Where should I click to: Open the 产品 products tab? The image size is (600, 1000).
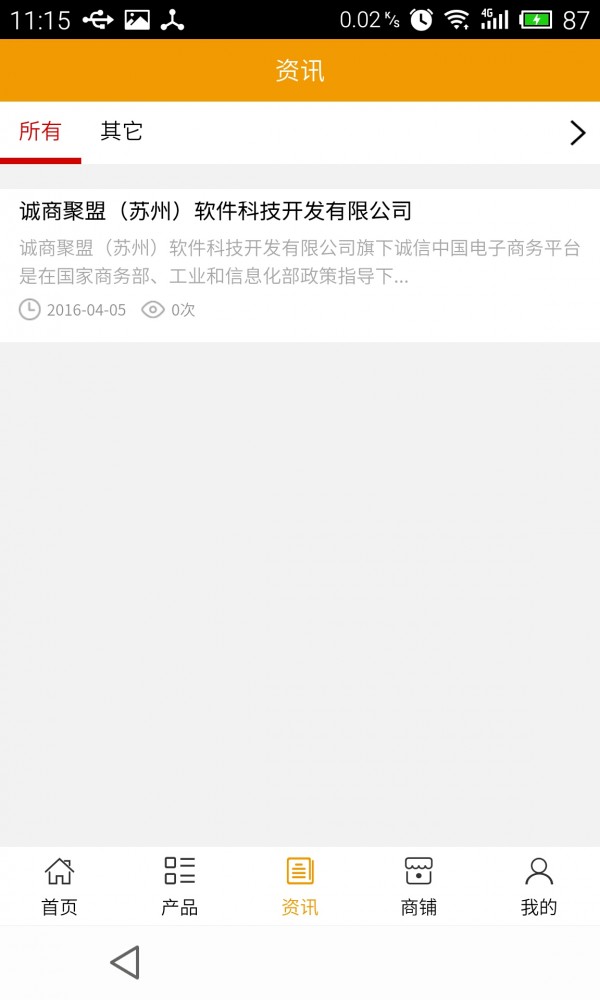180,886
